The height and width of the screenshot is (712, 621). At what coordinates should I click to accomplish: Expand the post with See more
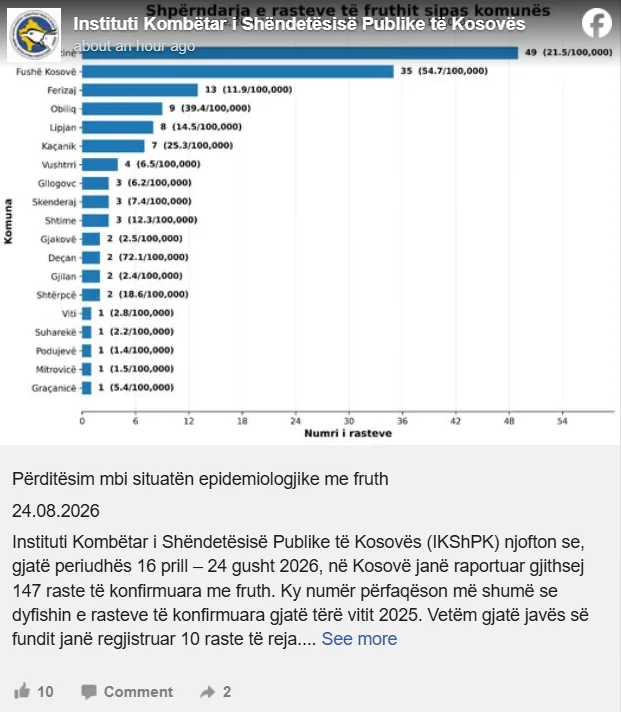pos(359,639)
